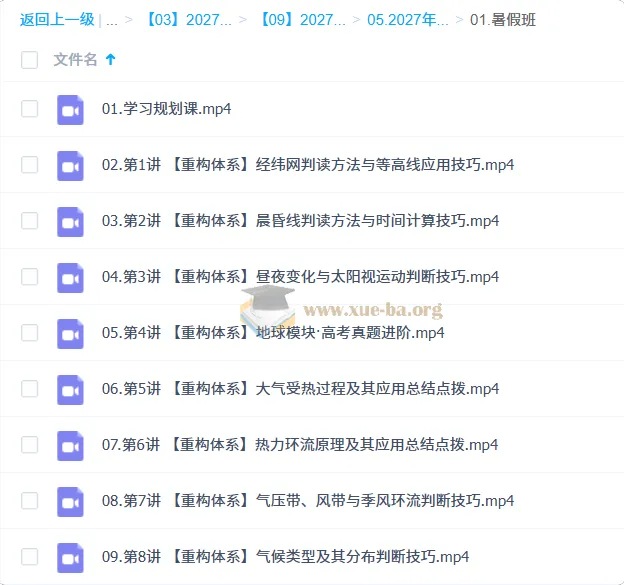
Task: Open 09.第8讲 气候类型及其分布 video
Action: [x=285, y=556]
